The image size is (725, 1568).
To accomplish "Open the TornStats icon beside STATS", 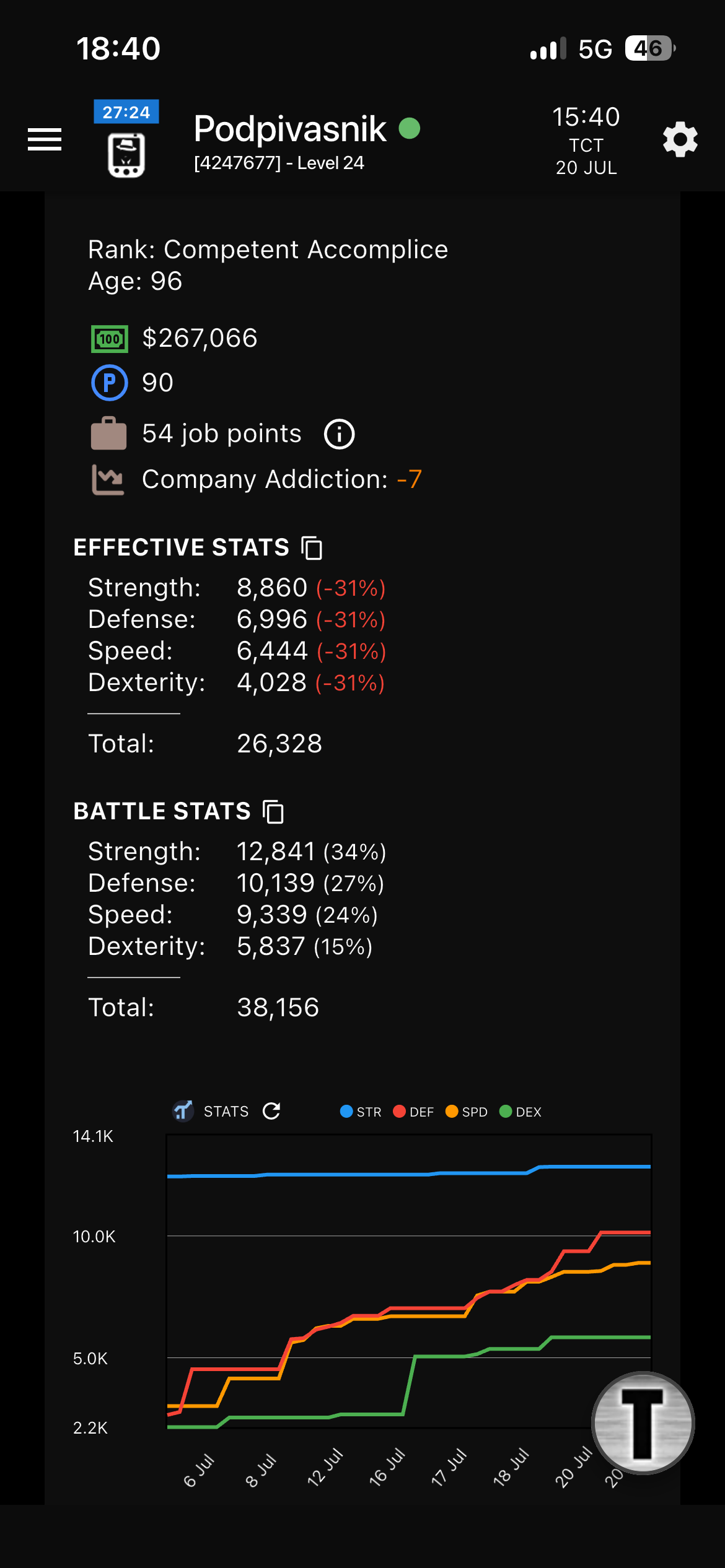I will pyautogui.click(x=183, y=1111).
